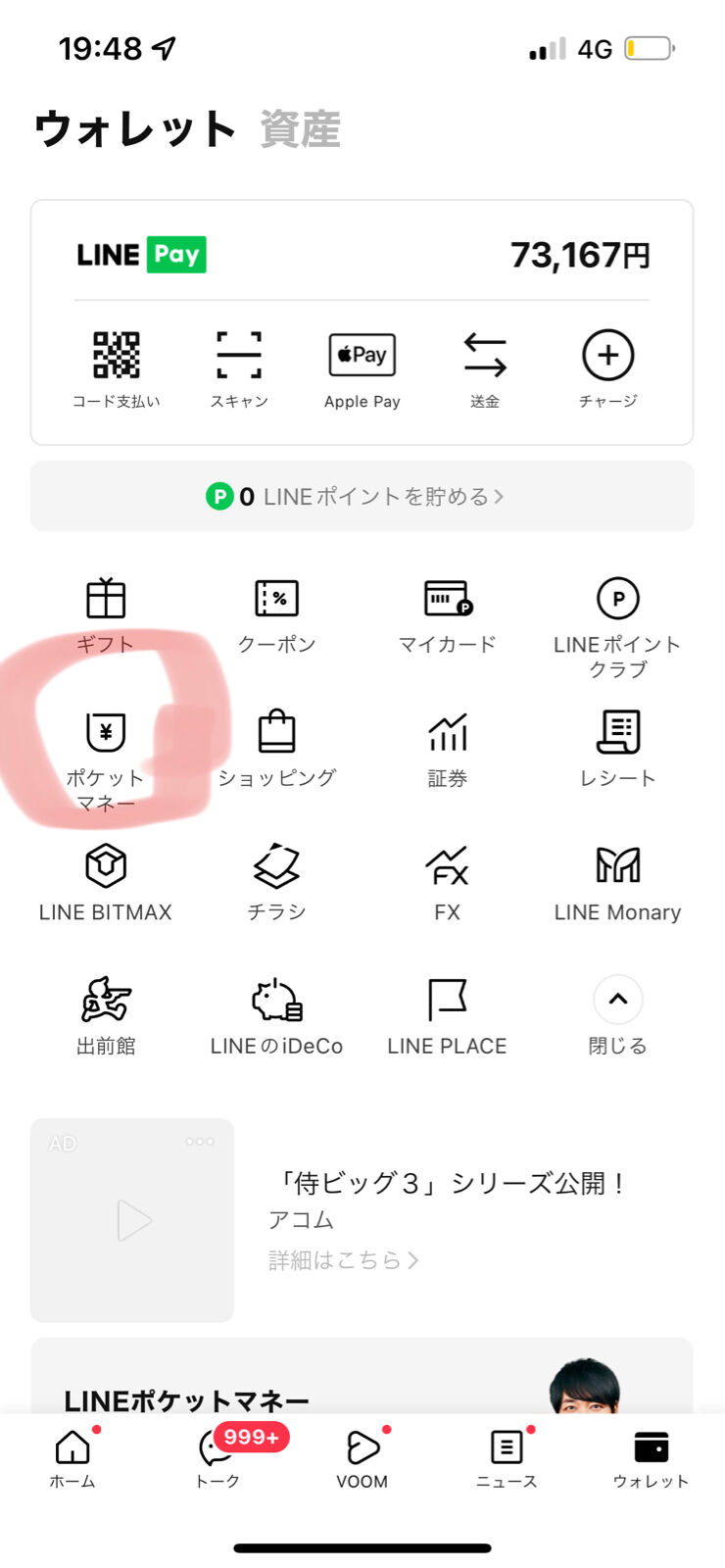Tap チャージ to add balance

click(607, 368)
